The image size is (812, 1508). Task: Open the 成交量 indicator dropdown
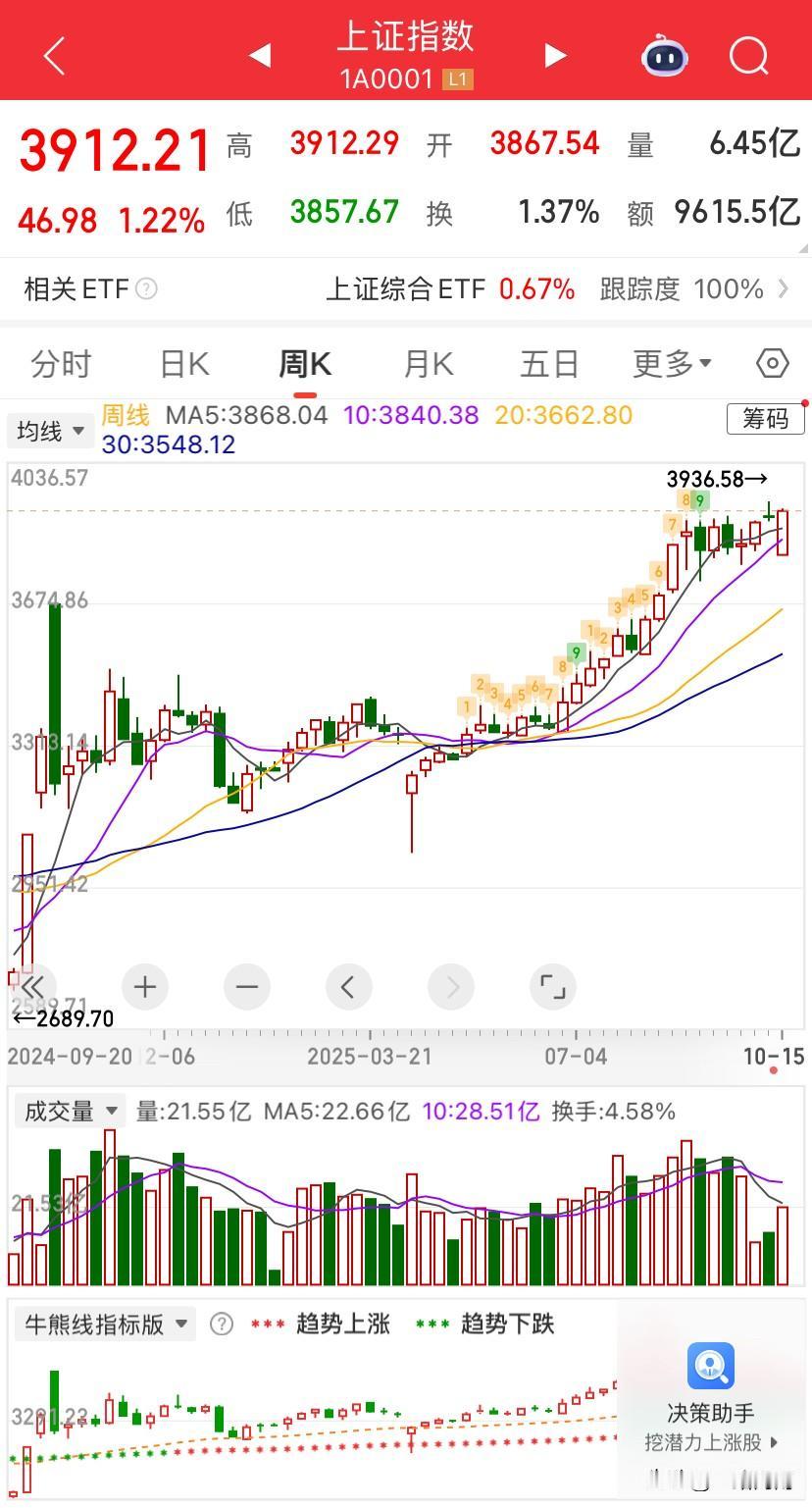tap(71, 1112)
